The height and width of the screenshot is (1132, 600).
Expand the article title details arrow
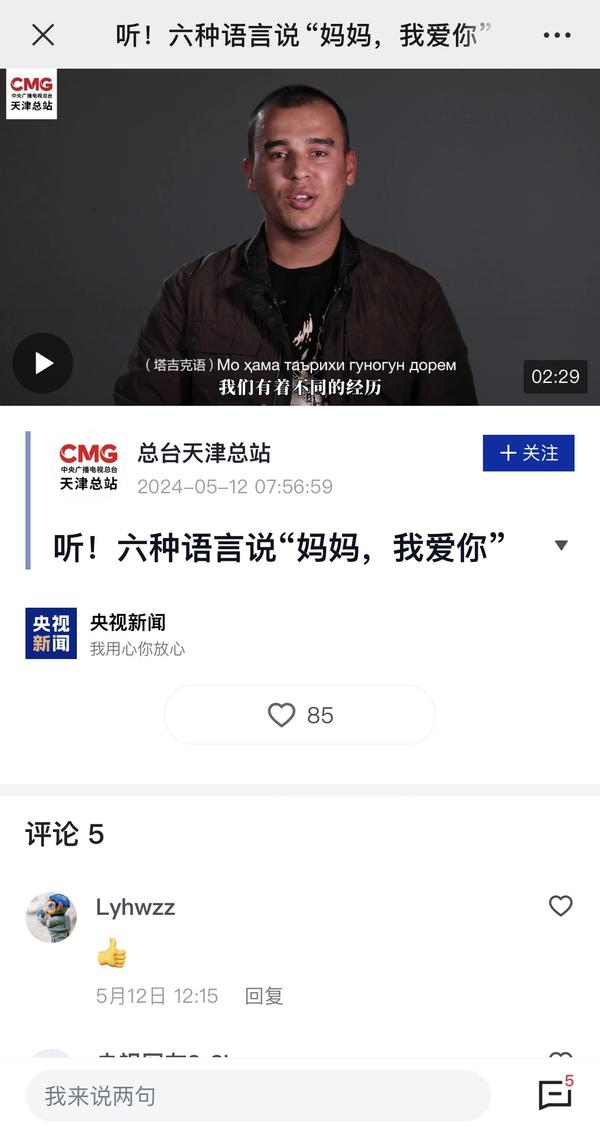[x=561, y=546]
